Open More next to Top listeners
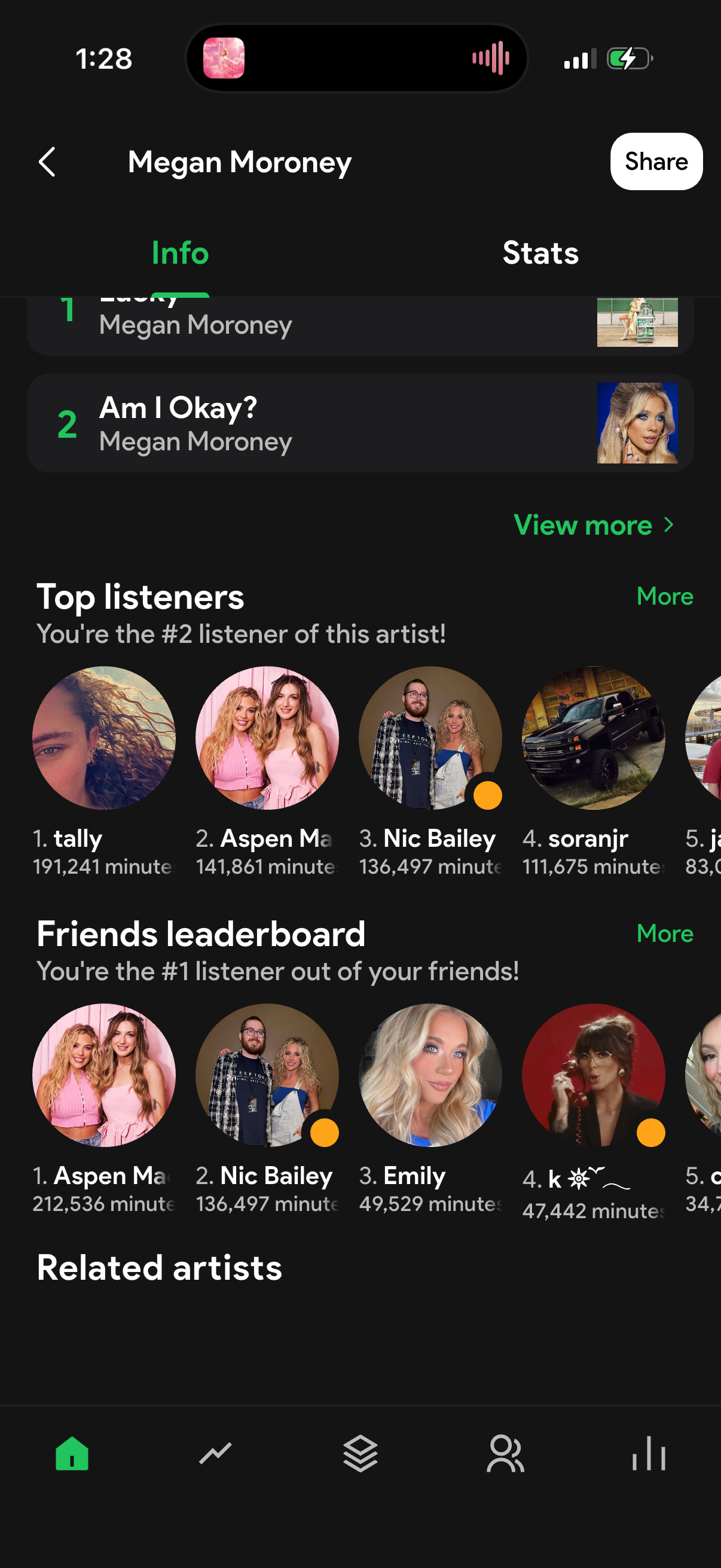The width and height of the screenshot is (721, 1568). coord(664,596)
